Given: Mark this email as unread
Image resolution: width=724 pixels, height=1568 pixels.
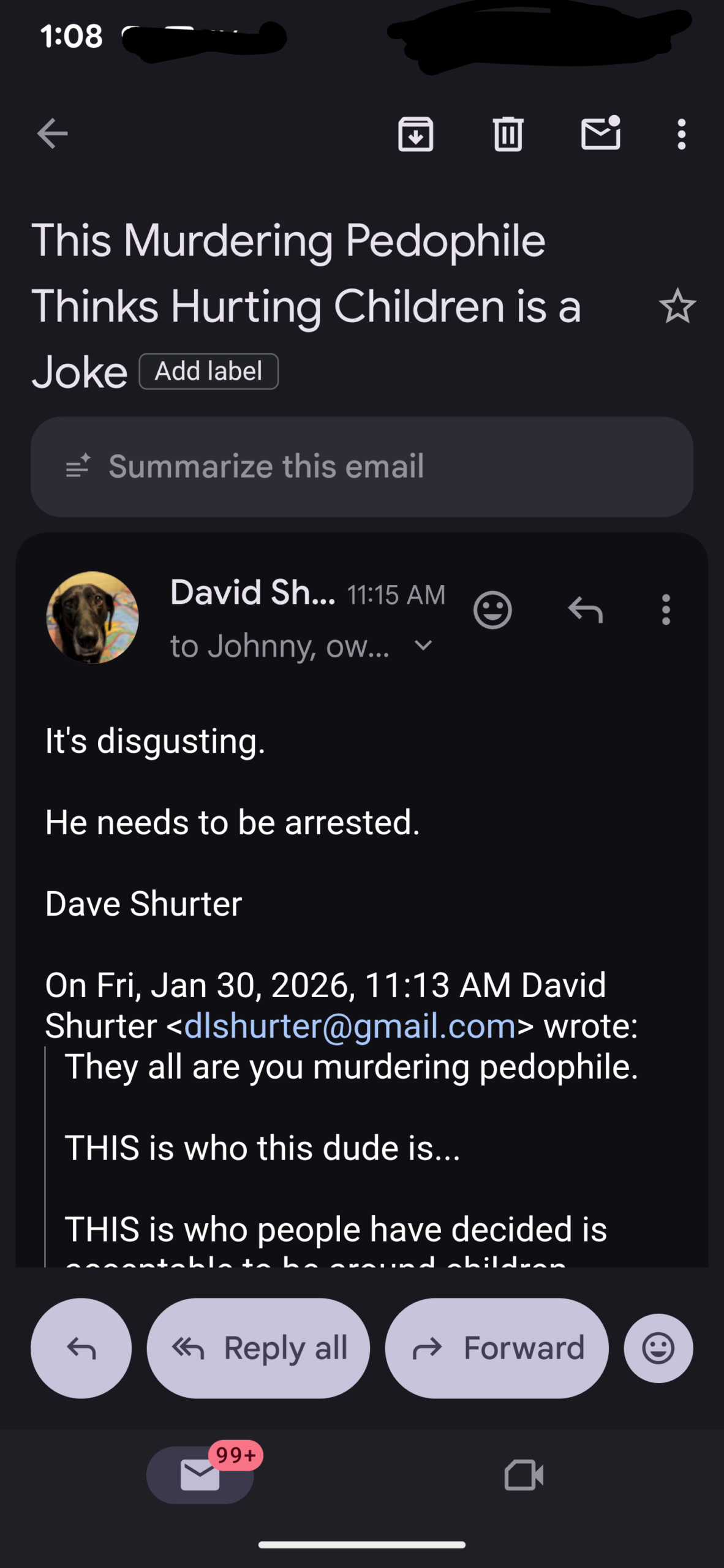Looking at the screenshot, I should pos(600,134).
